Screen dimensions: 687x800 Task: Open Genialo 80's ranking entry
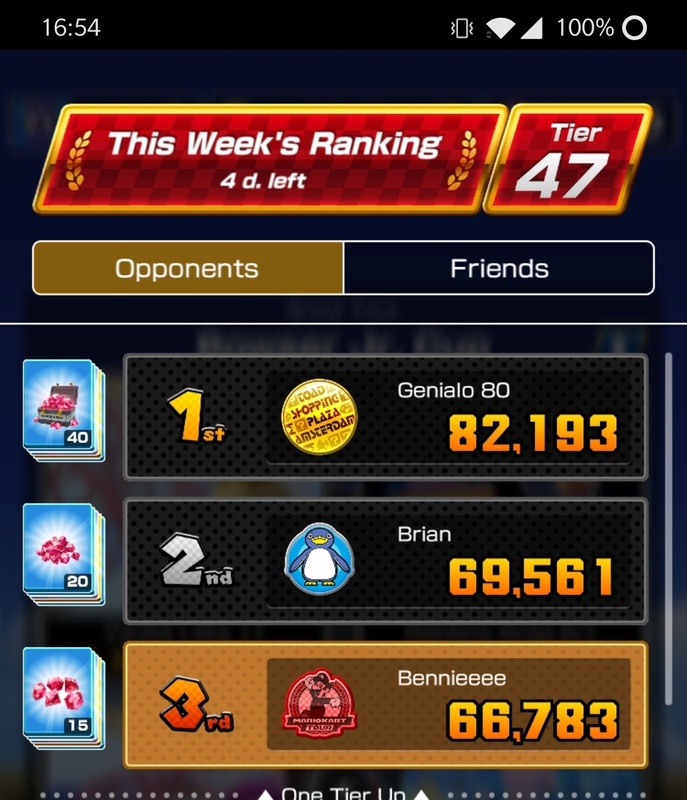coord(385,417)
